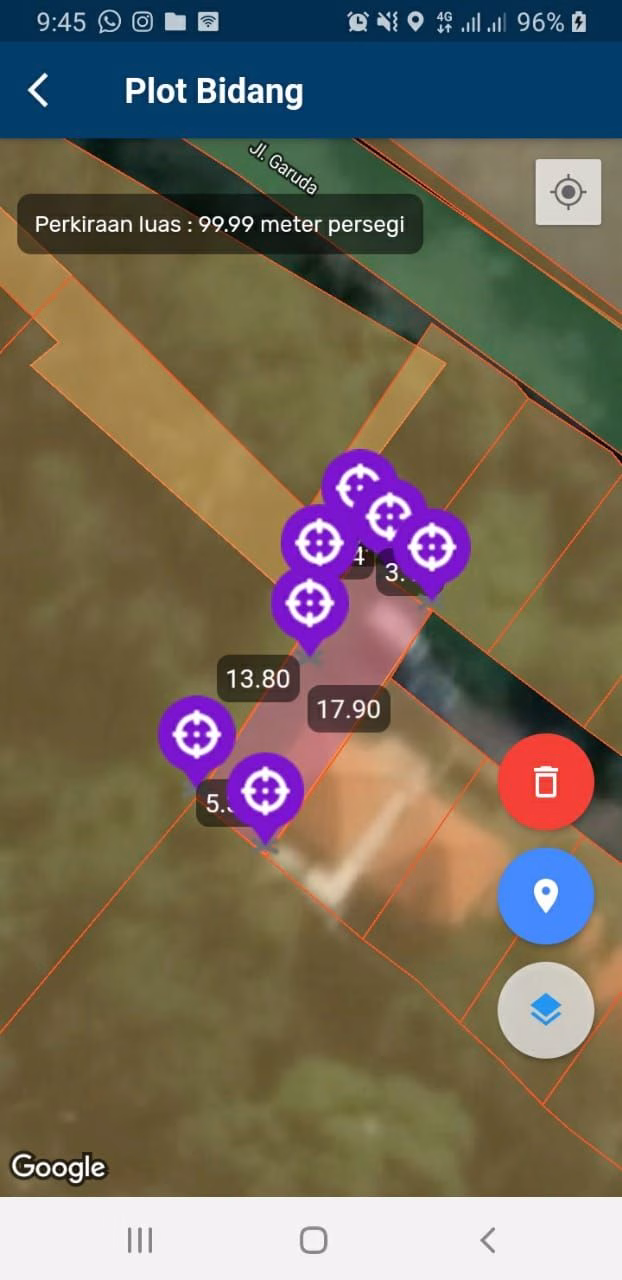Go to the phone home screen
This screenshot has height=1280, width=622.
(313, 1241)
